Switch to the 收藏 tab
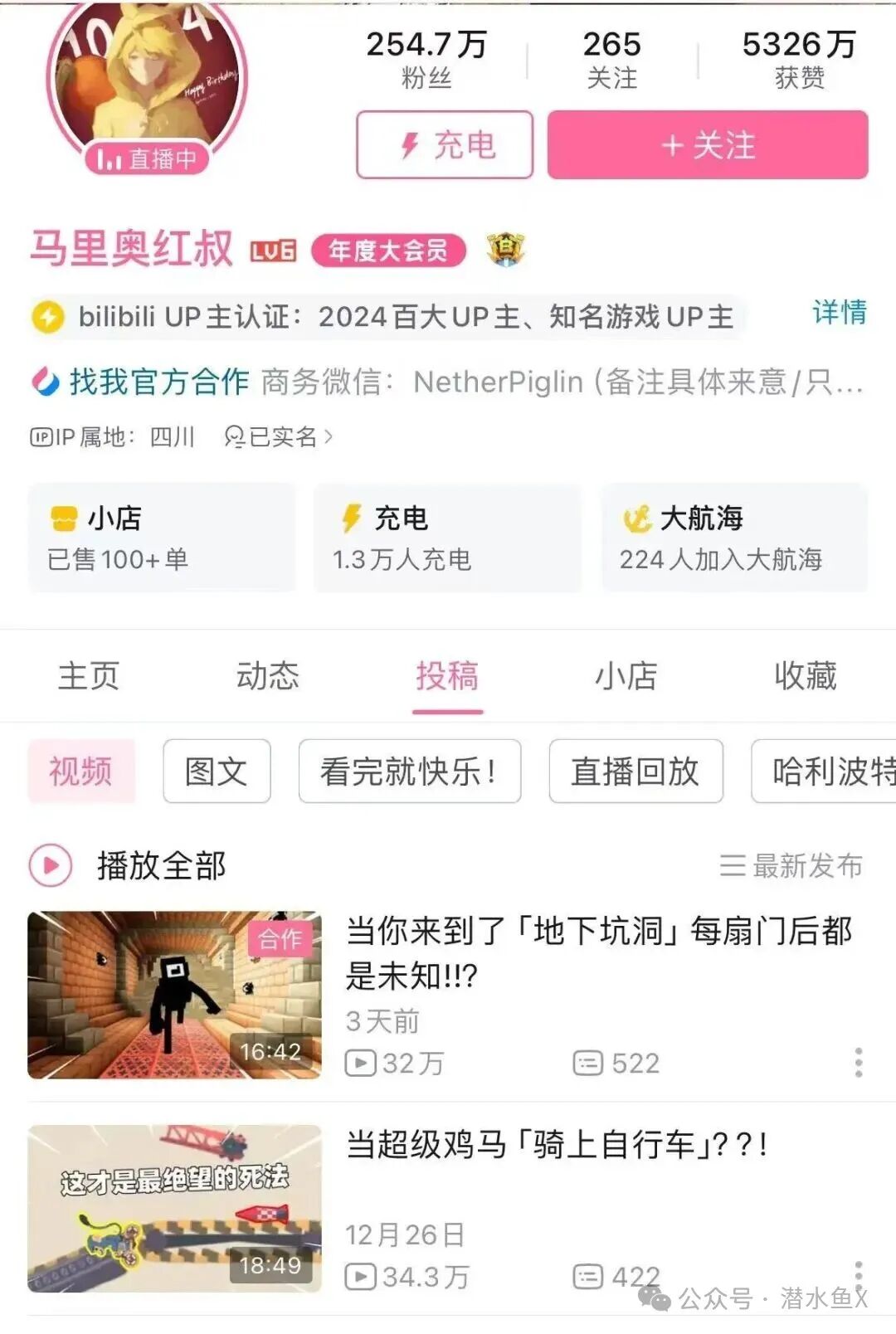 pos(805,675)
